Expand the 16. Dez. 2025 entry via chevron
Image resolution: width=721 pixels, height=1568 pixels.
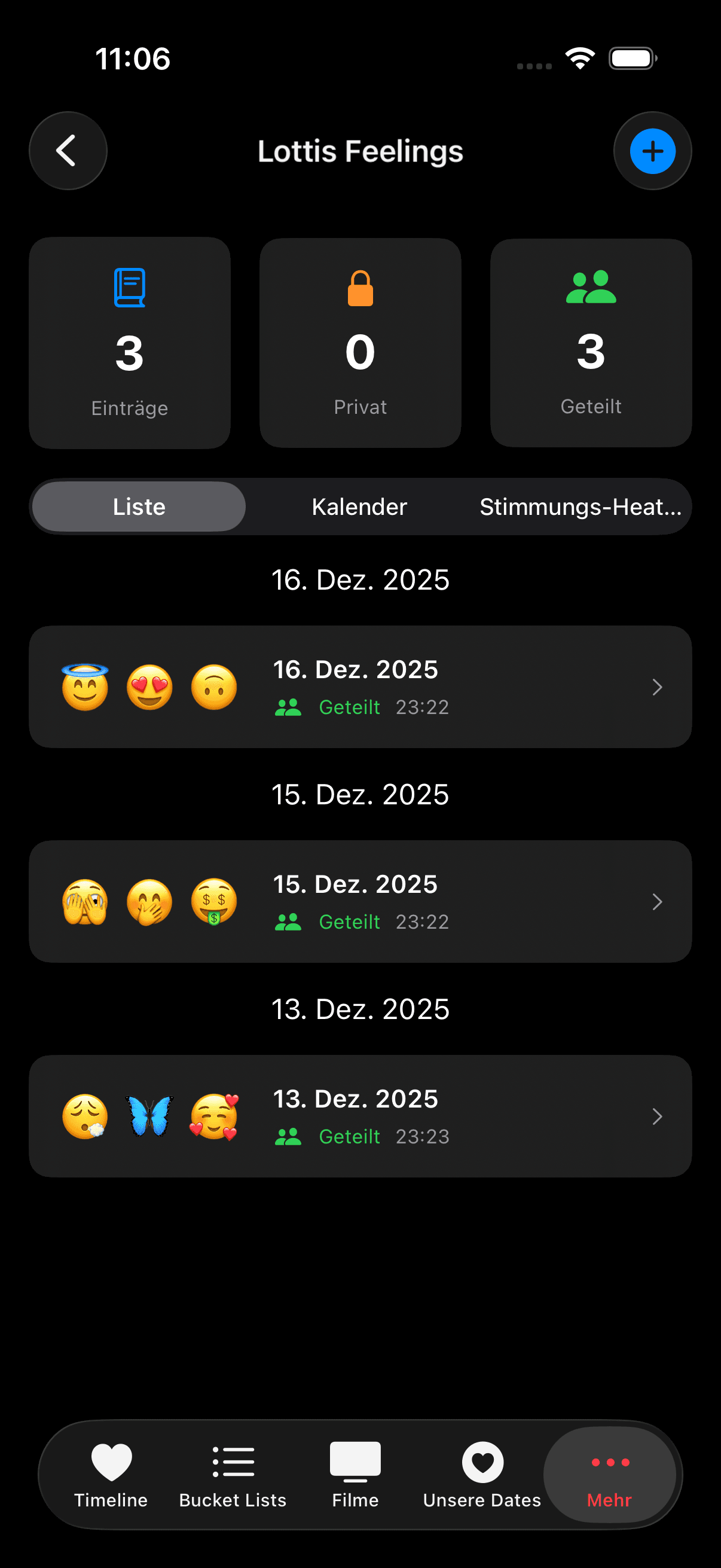656,687
